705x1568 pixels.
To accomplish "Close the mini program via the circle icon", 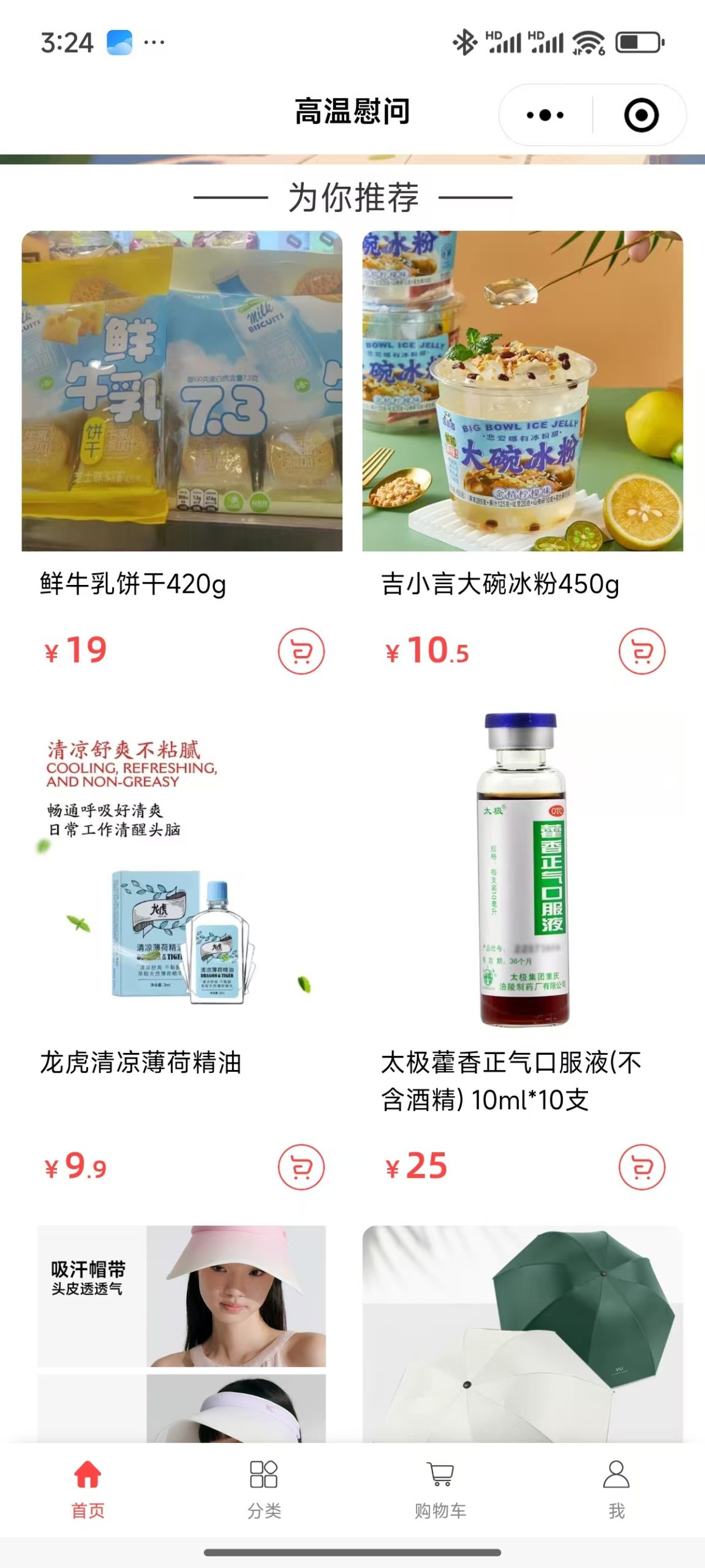I will click(641, 115).
